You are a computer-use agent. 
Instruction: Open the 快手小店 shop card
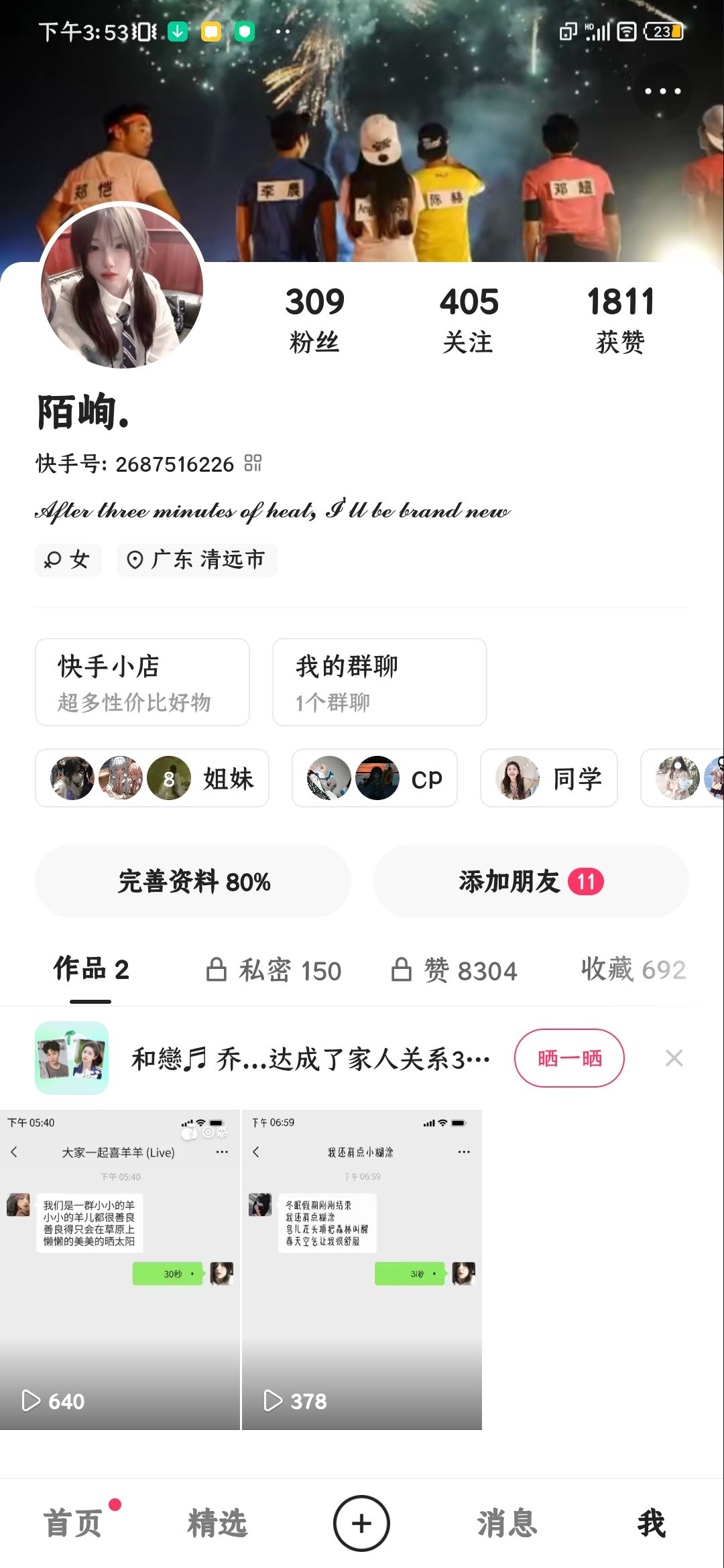142,682
